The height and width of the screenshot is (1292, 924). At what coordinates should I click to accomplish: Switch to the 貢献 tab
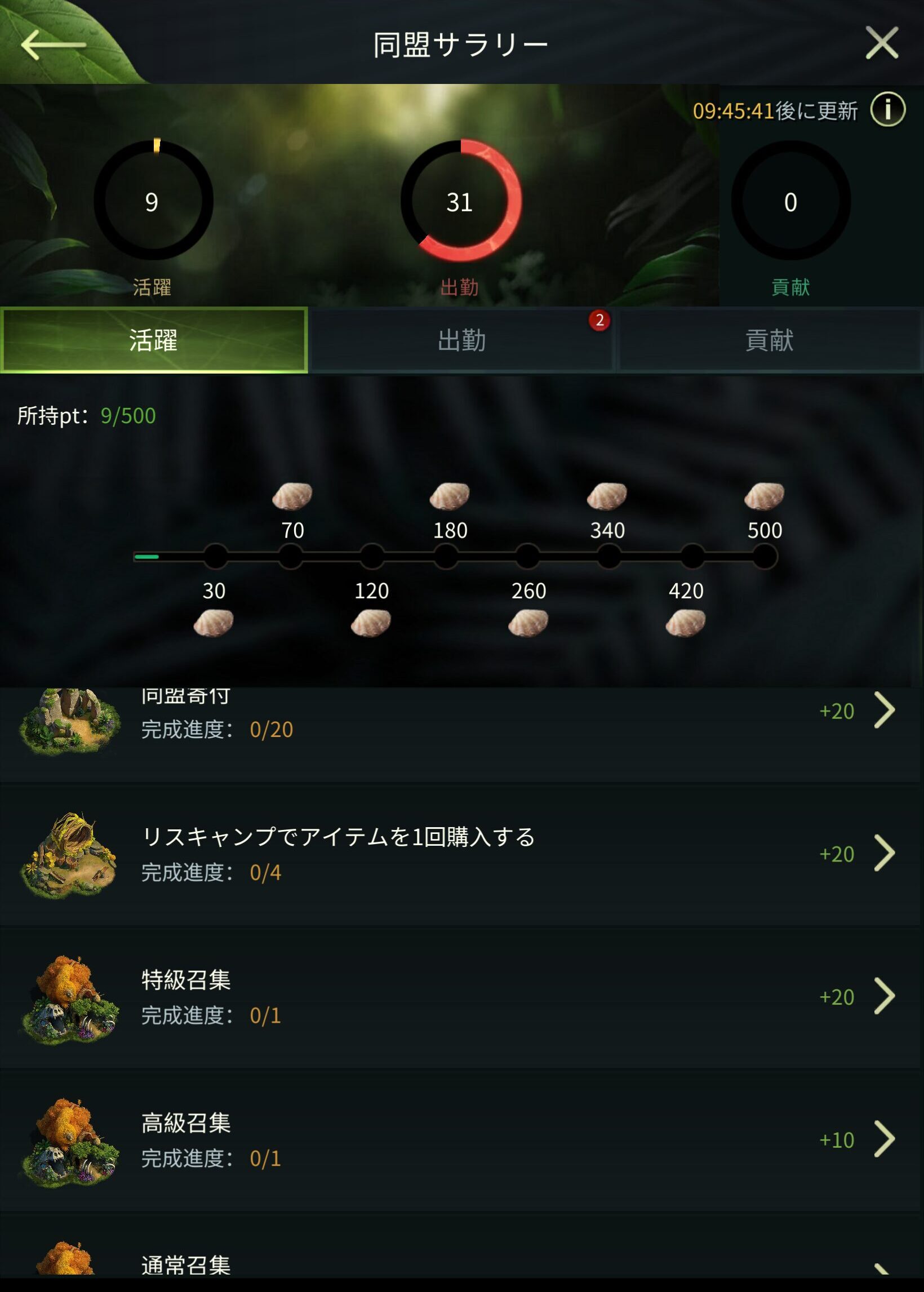[x=769, y=340]
